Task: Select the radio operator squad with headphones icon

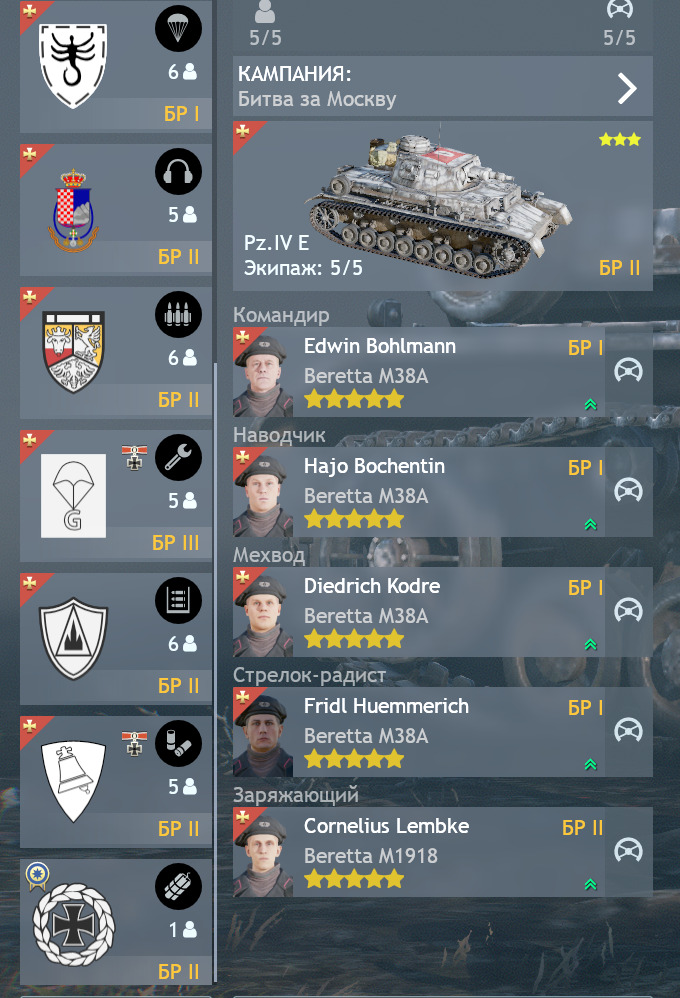Action: click(116, 209)
